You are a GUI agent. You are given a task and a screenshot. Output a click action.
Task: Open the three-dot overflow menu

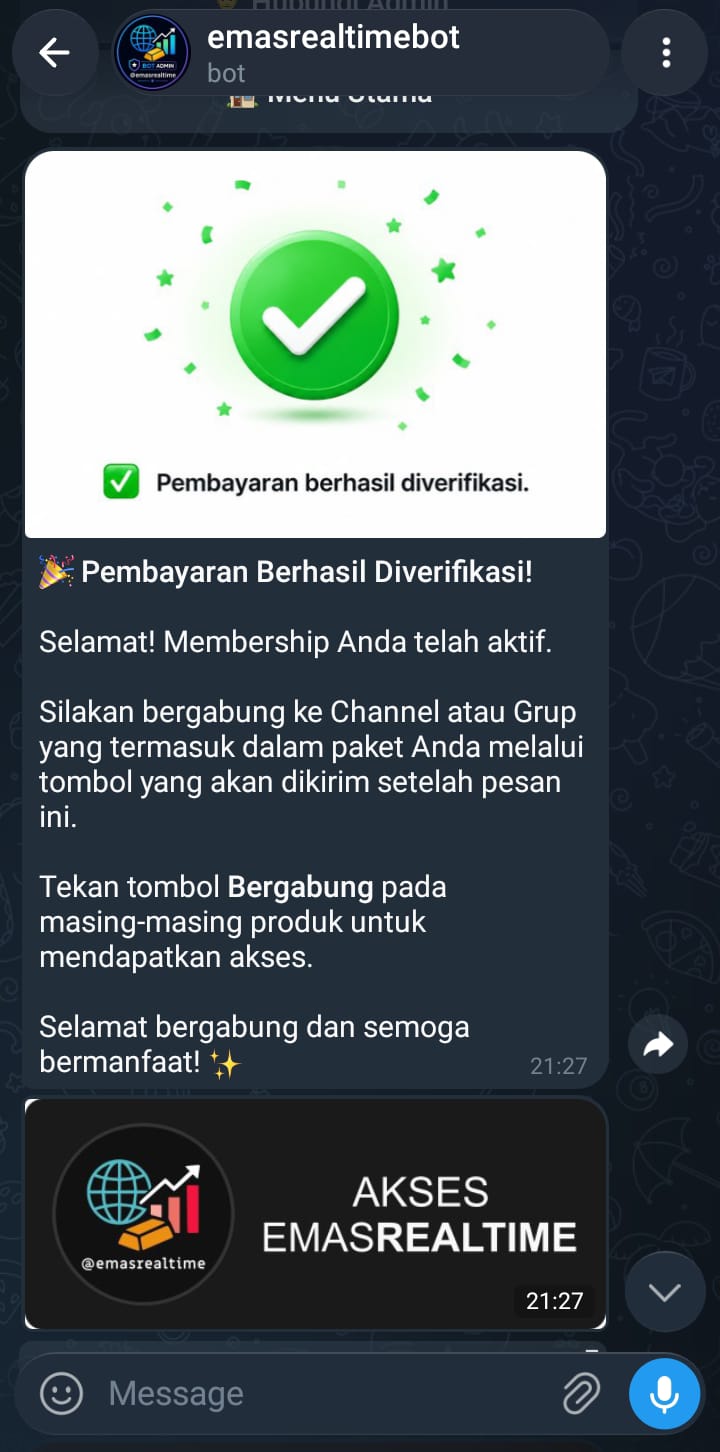(x=666, y=53)
